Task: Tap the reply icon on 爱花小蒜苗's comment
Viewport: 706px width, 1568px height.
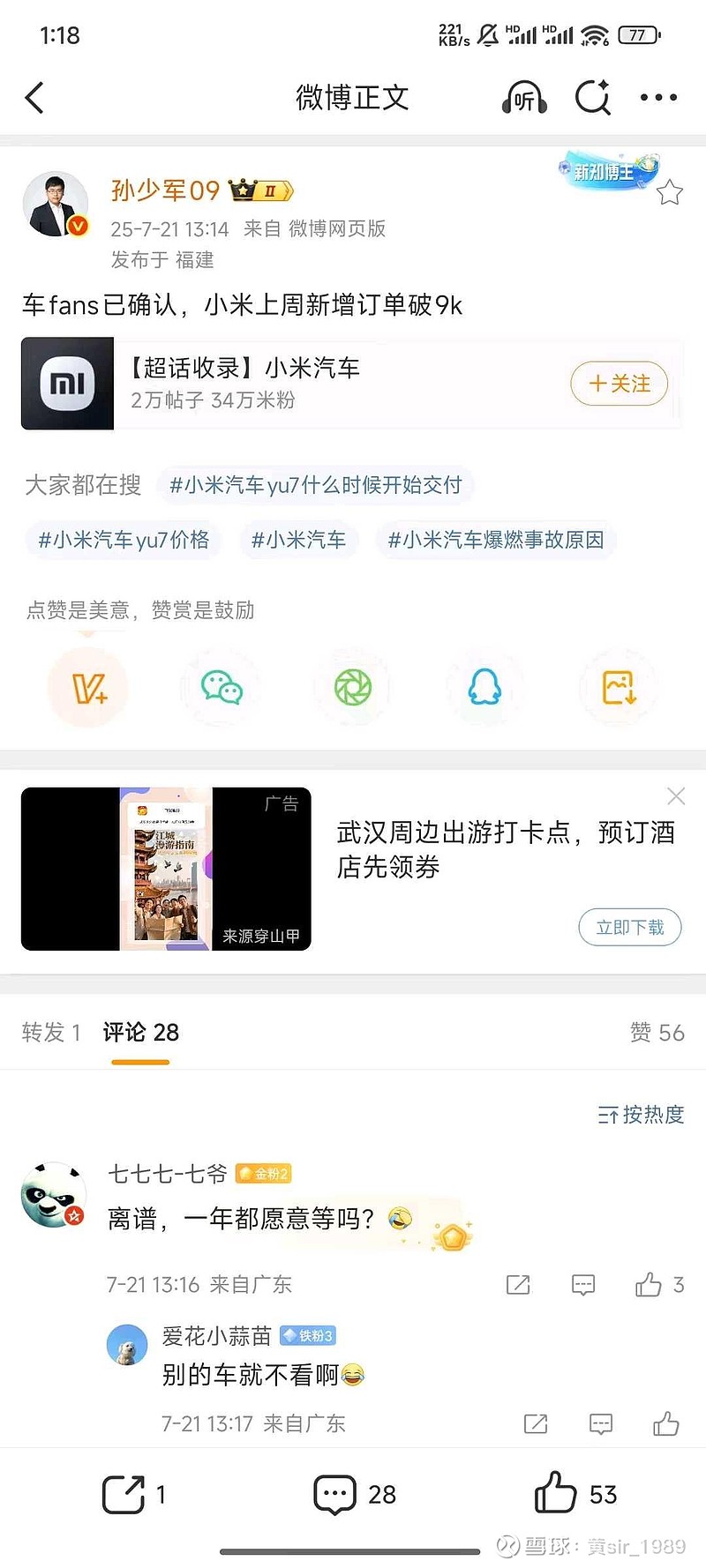Action: pyautogui.click(x=600, y=1423)
